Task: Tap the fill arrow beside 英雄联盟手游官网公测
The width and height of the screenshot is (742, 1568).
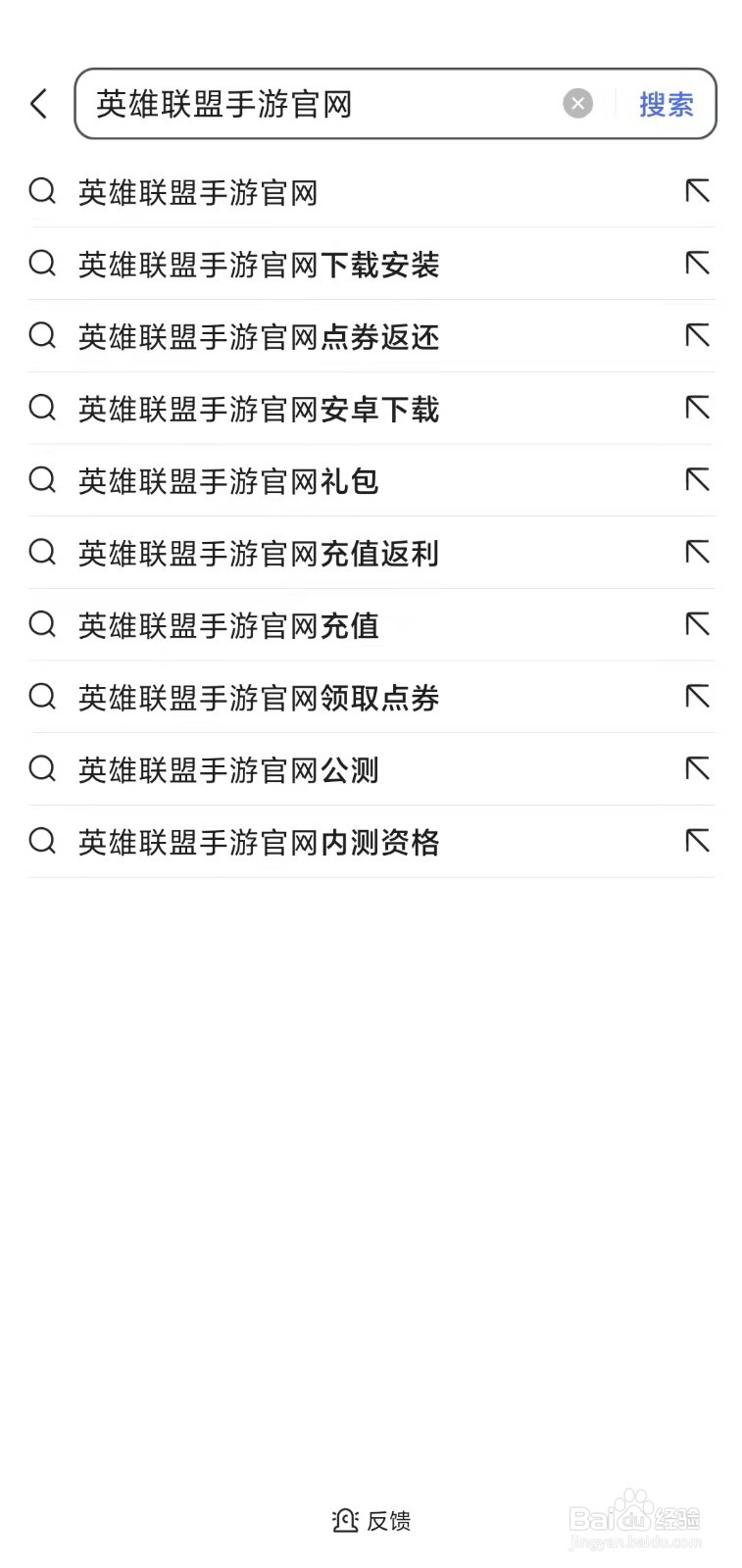Action: [697, 769]
